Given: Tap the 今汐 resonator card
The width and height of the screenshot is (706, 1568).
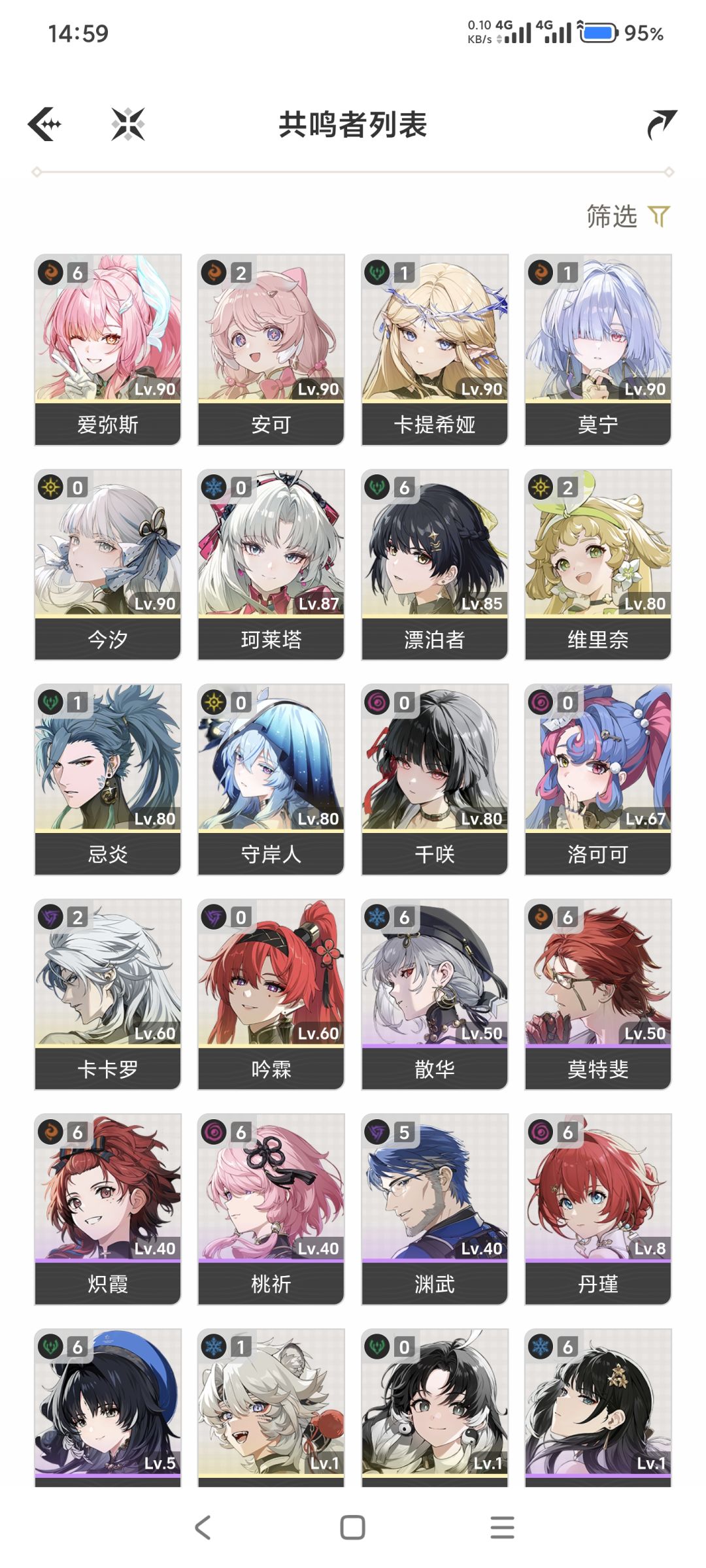Looking at the screenshot, I should tap(108, 564).
